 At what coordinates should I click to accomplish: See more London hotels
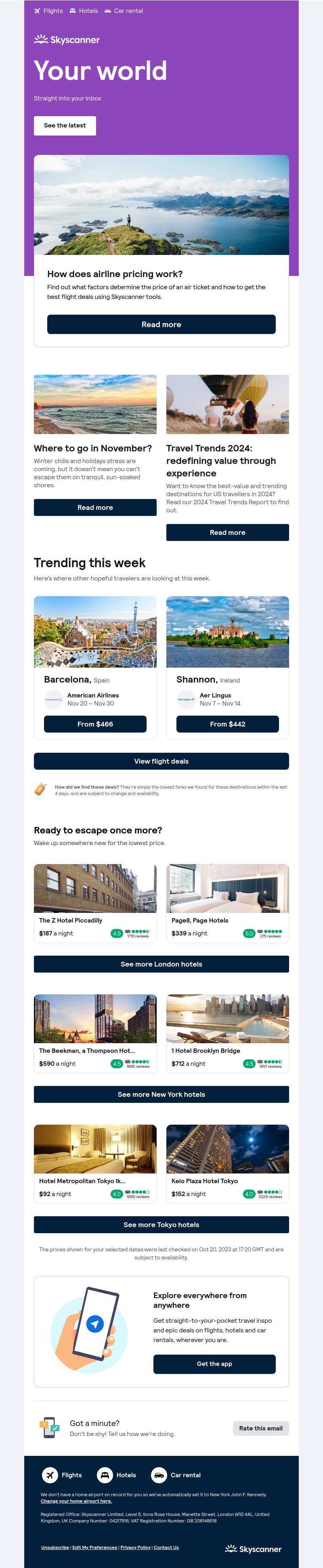161,964
